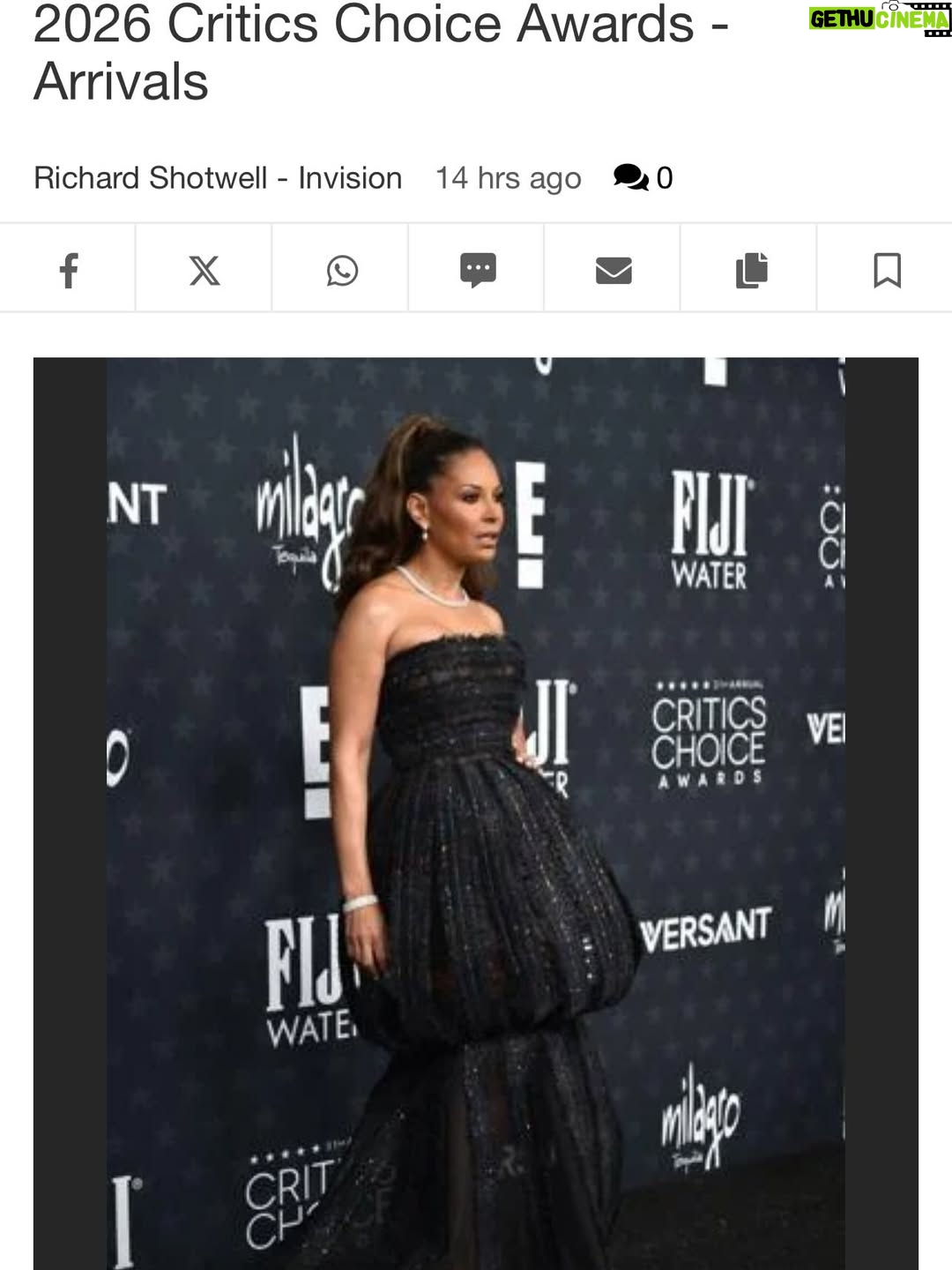This screenshot has height=1270, width=952.
Task: Copy the article link
Action: tap(751, 270)
